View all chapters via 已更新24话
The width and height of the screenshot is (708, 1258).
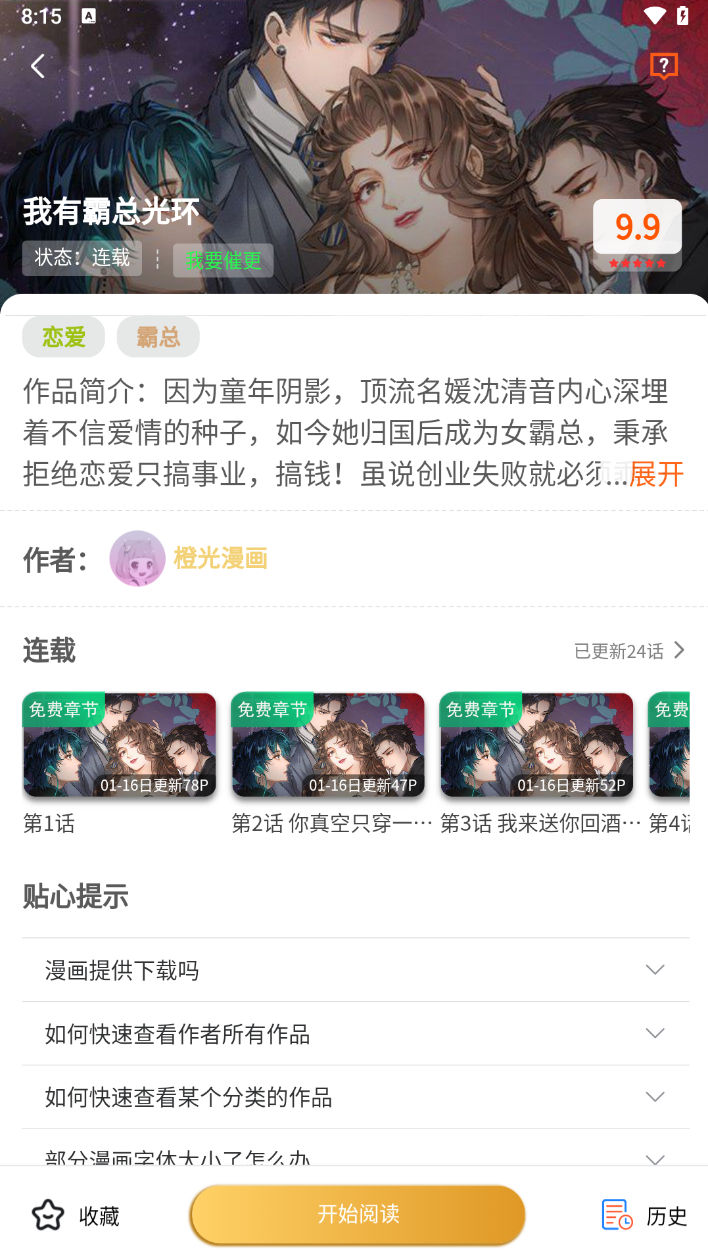[630, 651]
